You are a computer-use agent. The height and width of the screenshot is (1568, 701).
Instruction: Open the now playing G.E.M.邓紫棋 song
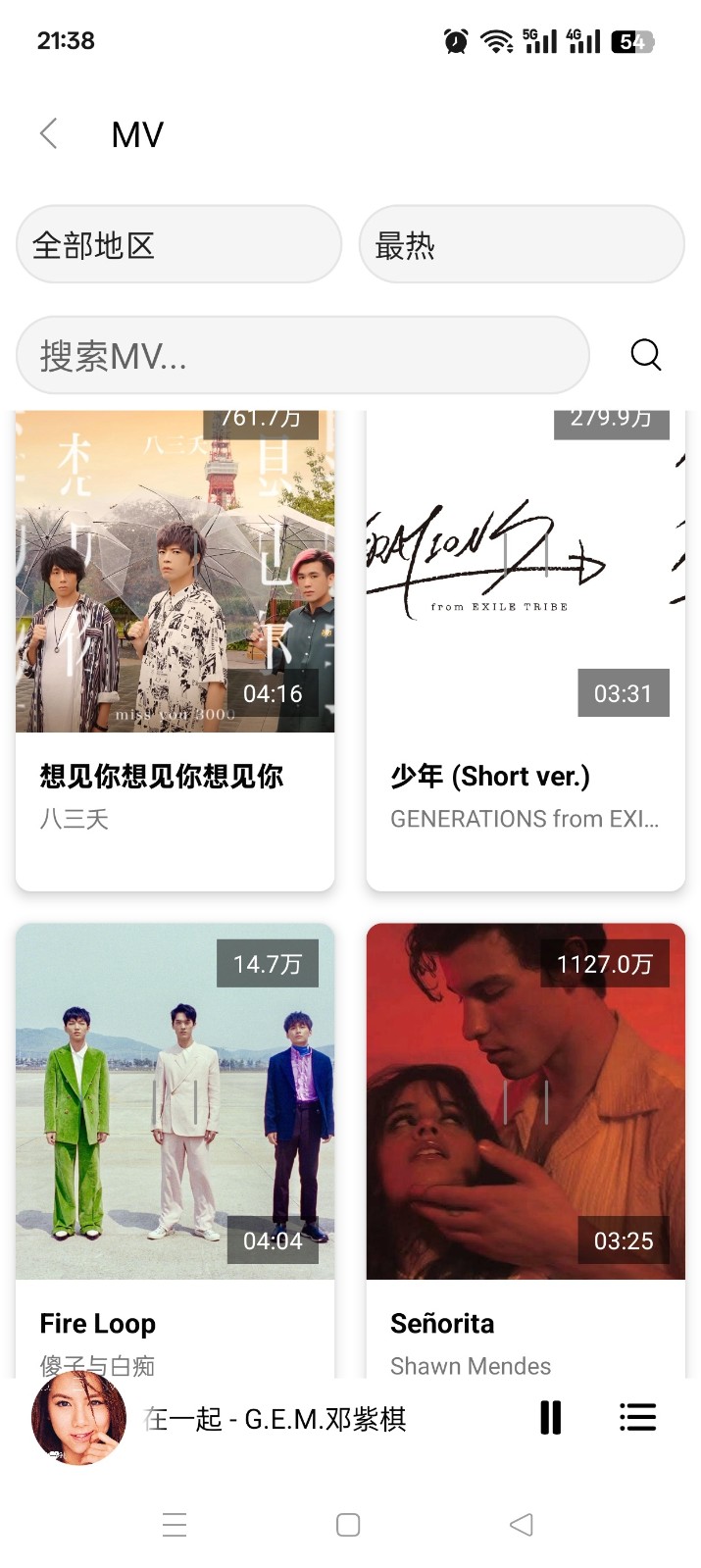(275, 1419)
